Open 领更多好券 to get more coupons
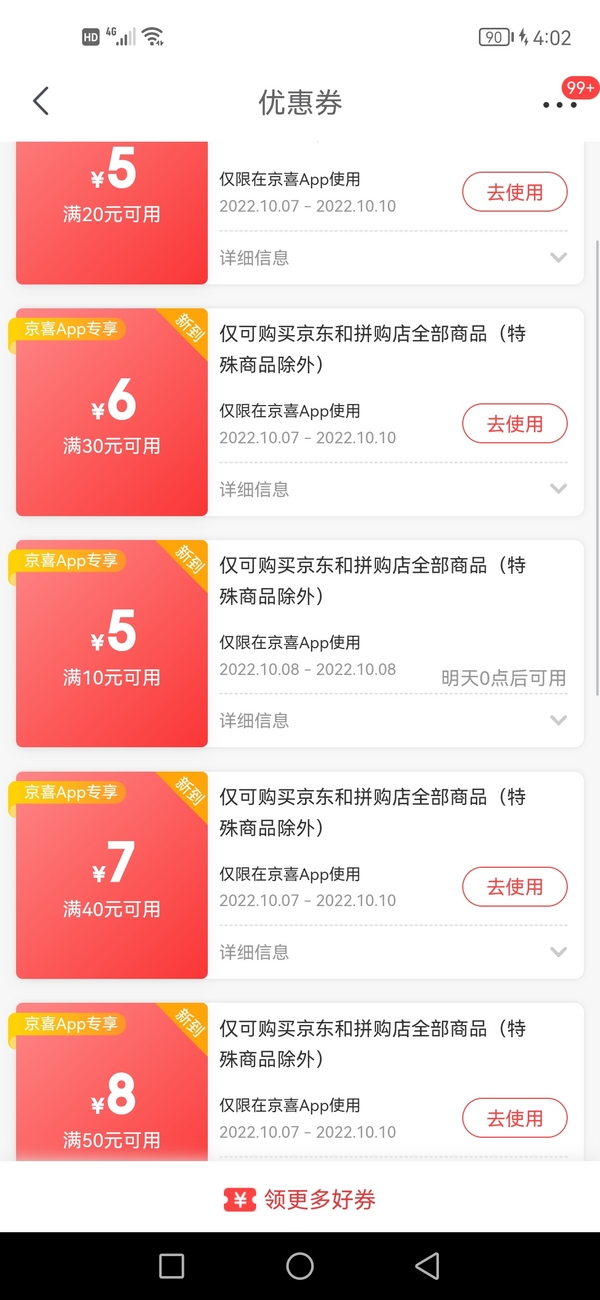 pos(300,1199)
